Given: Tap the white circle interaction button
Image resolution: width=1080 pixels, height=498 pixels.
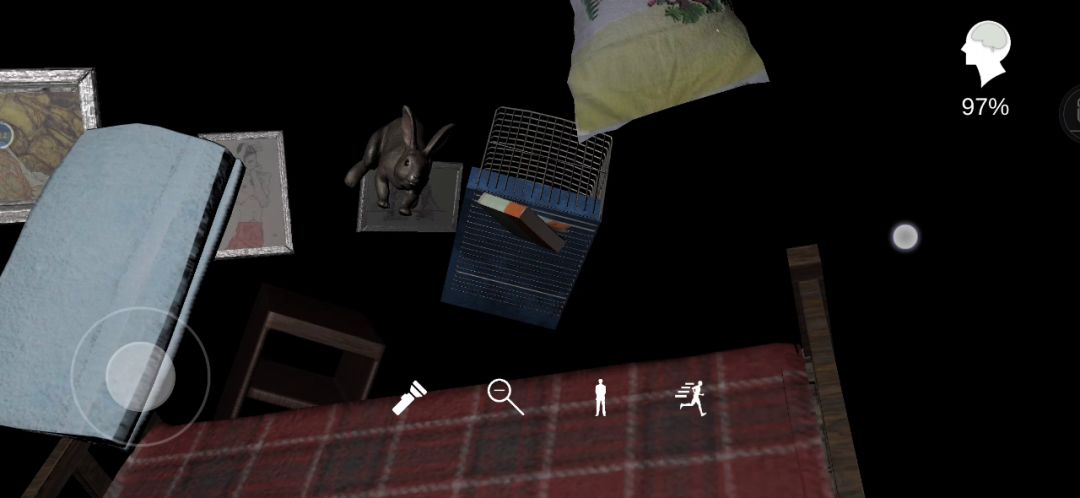Looking at the screenshot, I should point(905,237).
